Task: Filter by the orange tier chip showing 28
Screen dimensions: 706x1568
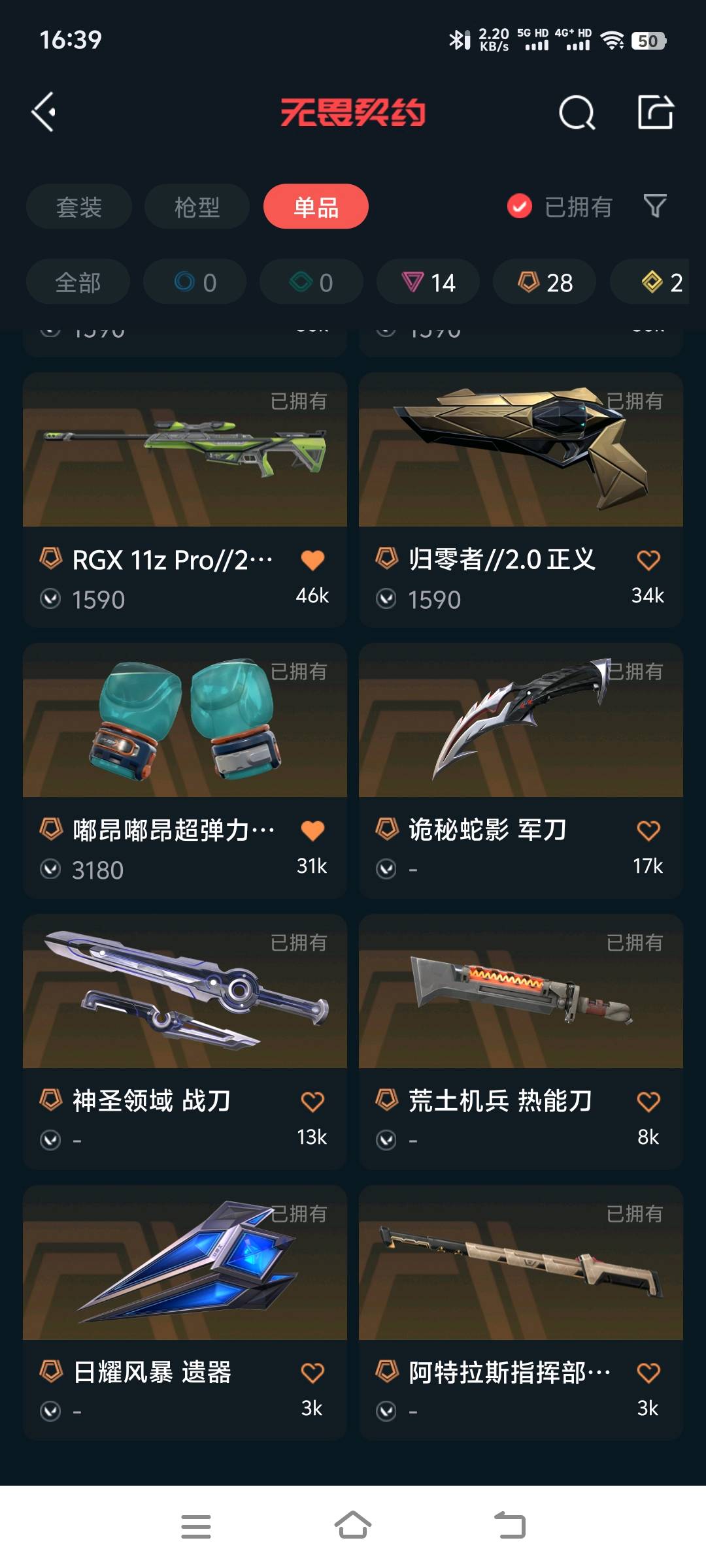Action: coord(545,282)
